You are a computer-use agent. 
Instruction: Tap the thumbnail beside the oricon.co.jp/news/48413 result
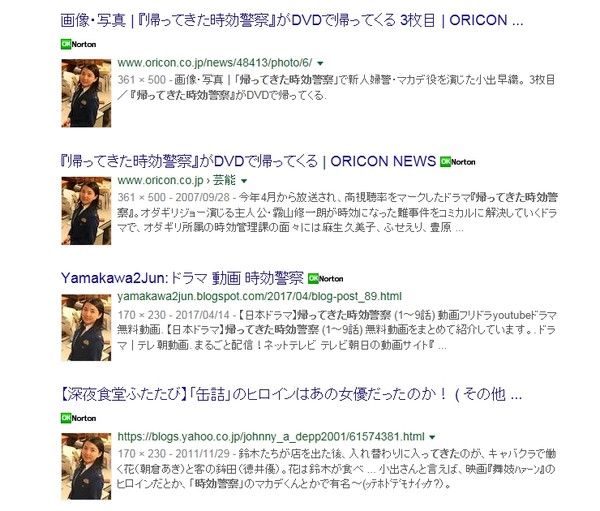[x=84, y=93]
